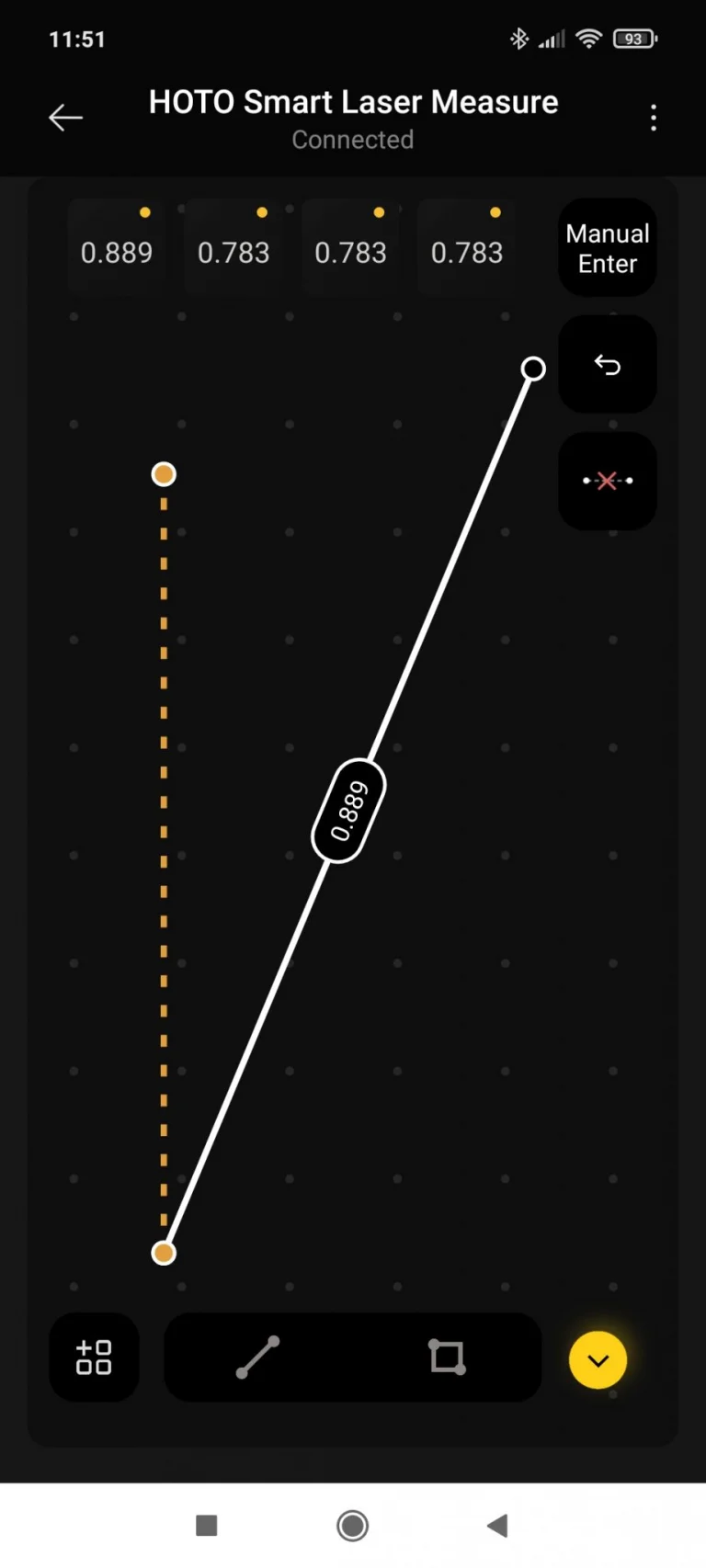Open recent apps with square button
This screenshot has height=1568, width=706.
point(207,1526)
